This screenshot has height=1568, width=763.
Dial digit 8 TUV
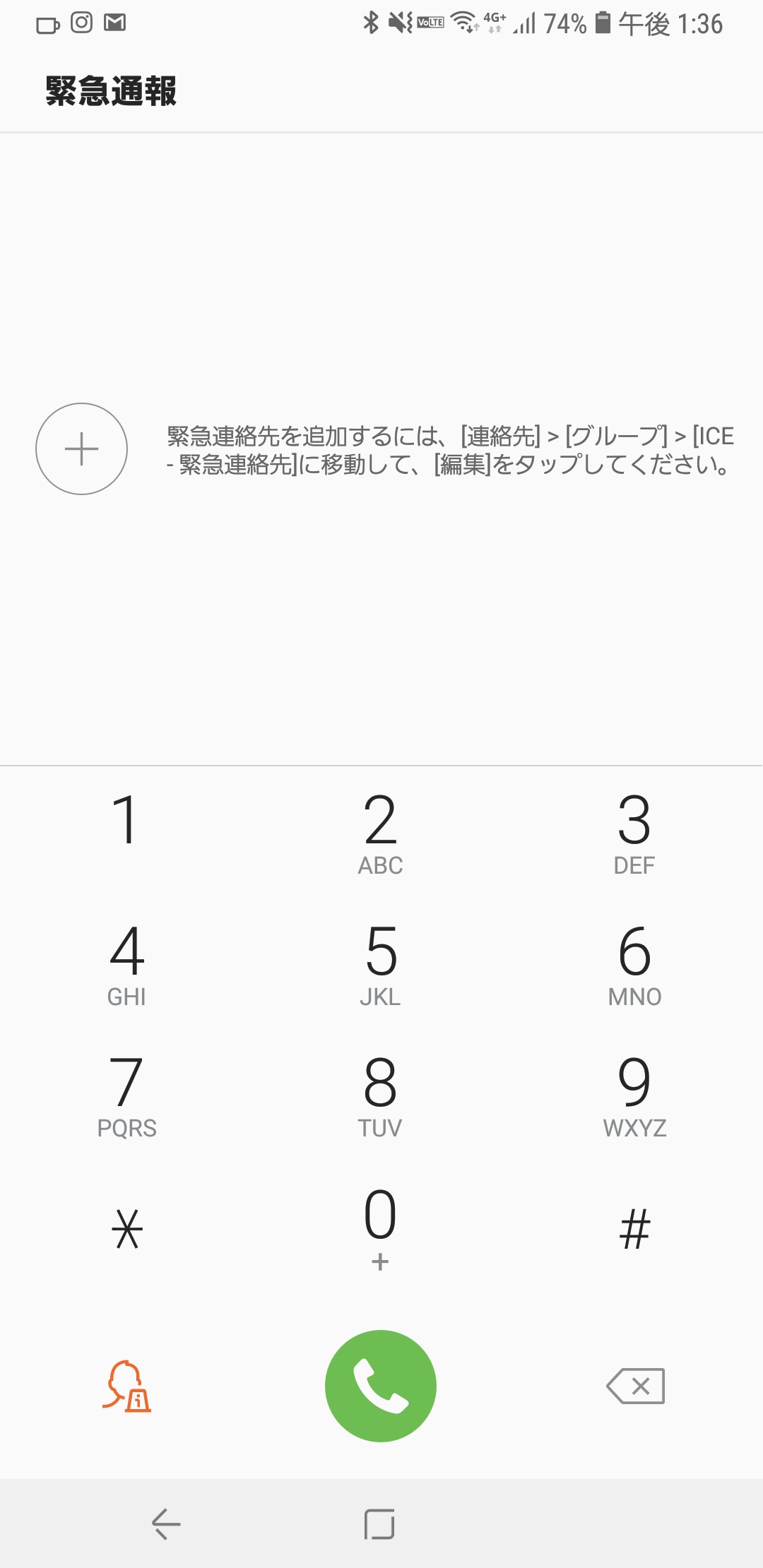tap(380, 1095)
